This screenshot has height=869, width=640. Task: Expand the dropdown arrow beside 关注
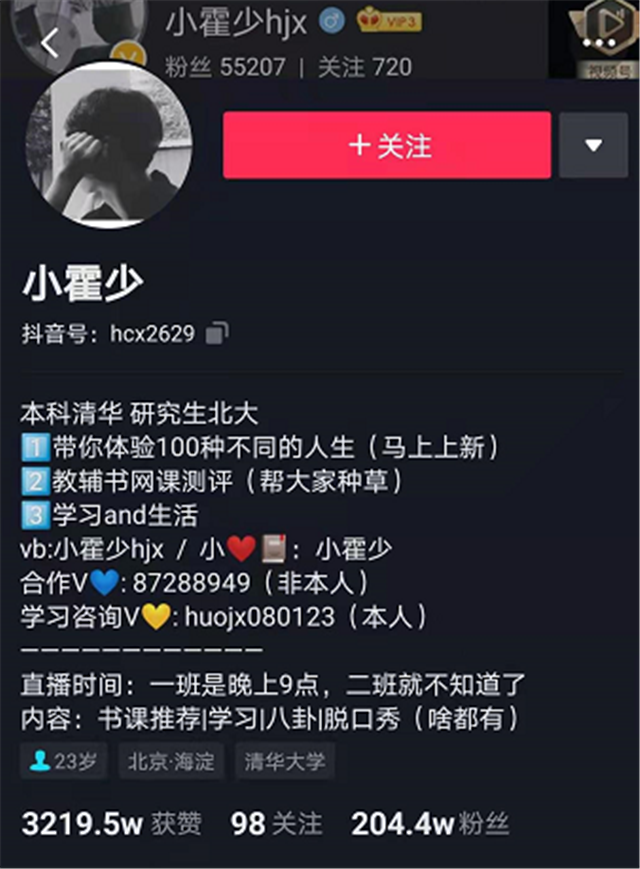[x=593, y=146]
